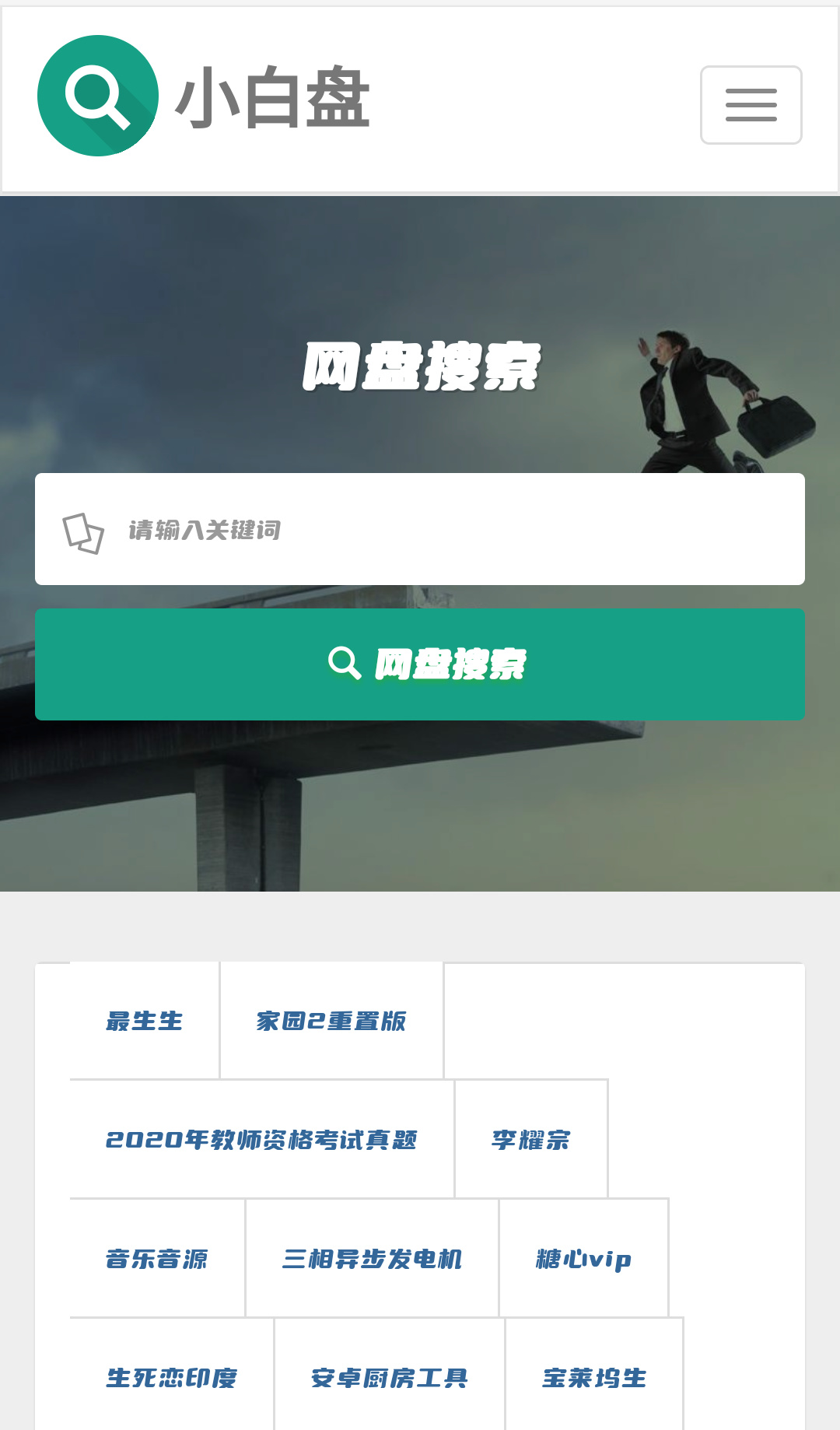Open the 家园2重置版 keyword link
This screenshot has width=840, height=1430.
click(331, 1021)
